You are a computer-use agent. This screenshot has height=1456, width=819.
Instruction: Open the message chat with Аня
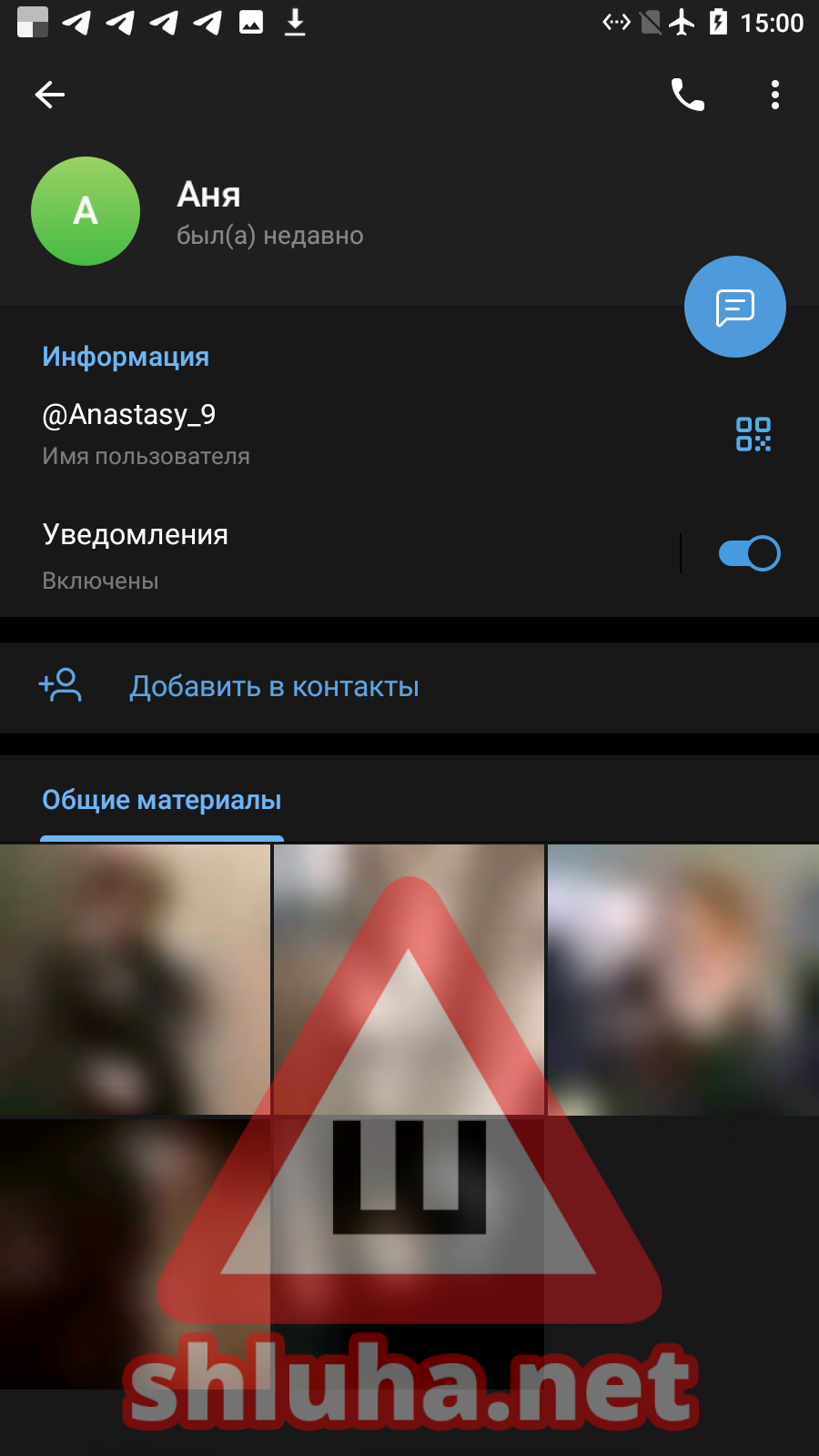(734, 307)
